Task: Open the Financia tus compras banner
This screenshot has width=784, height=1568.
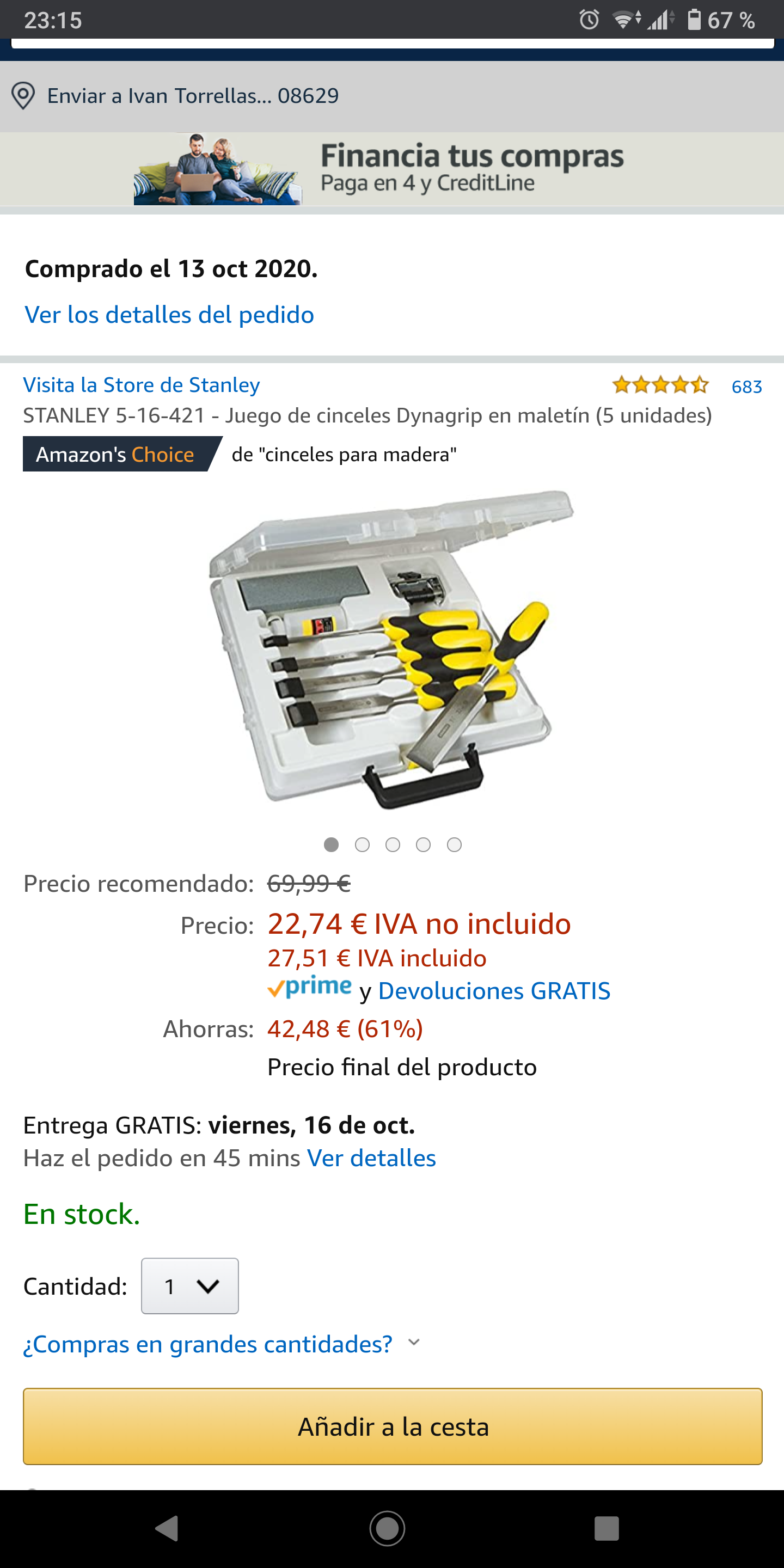Action: coord(392,169)
